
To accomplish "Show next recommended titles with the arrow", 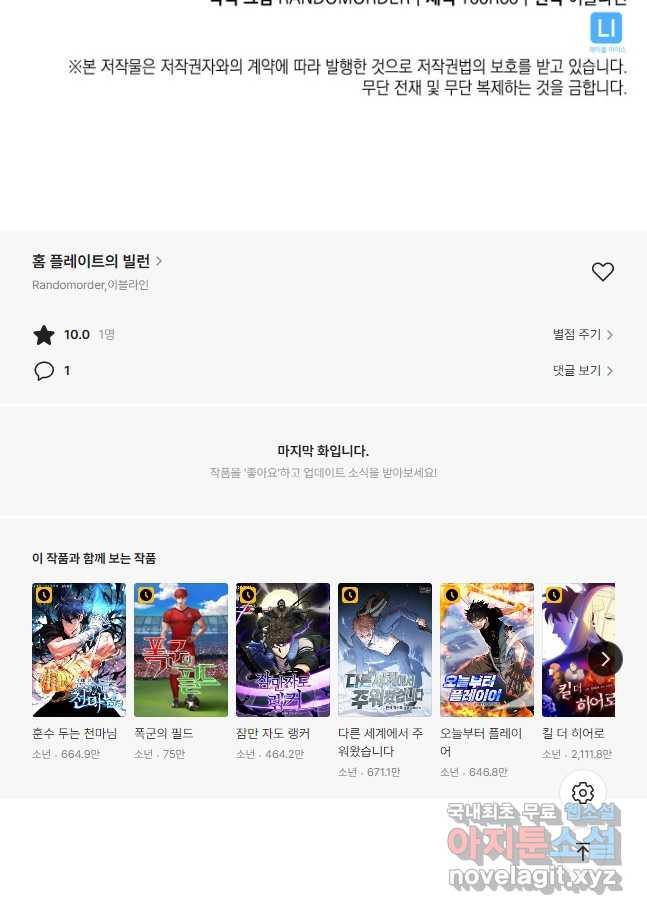I will [x=605, y=658].
